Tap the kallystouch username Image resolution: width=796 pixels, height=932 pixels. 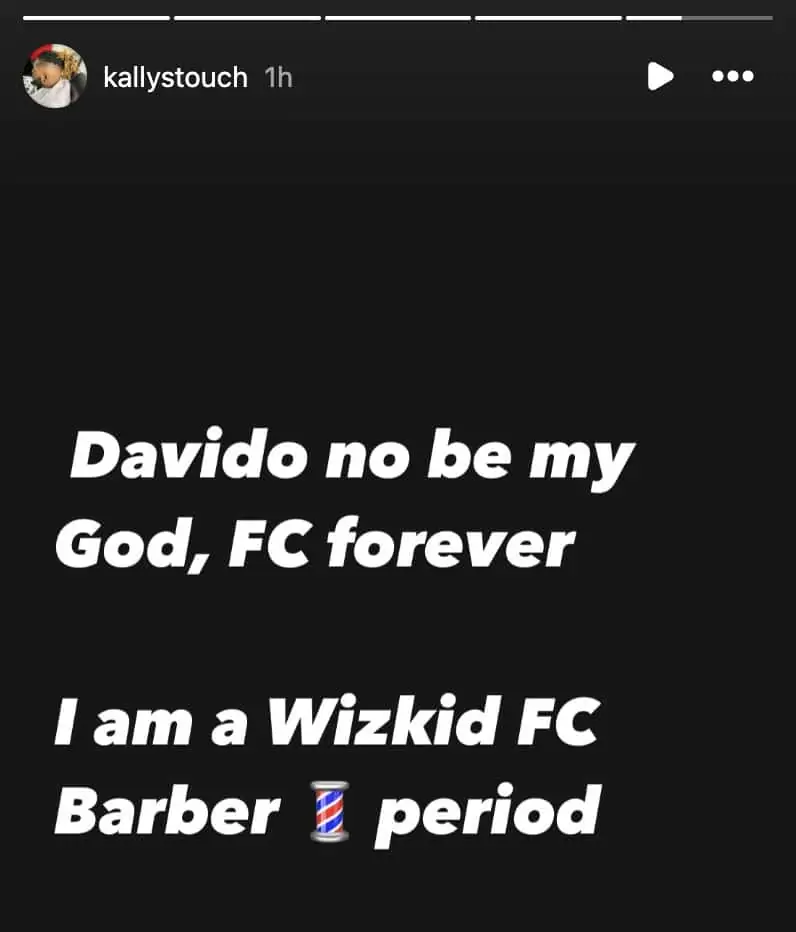coord(175,77)
